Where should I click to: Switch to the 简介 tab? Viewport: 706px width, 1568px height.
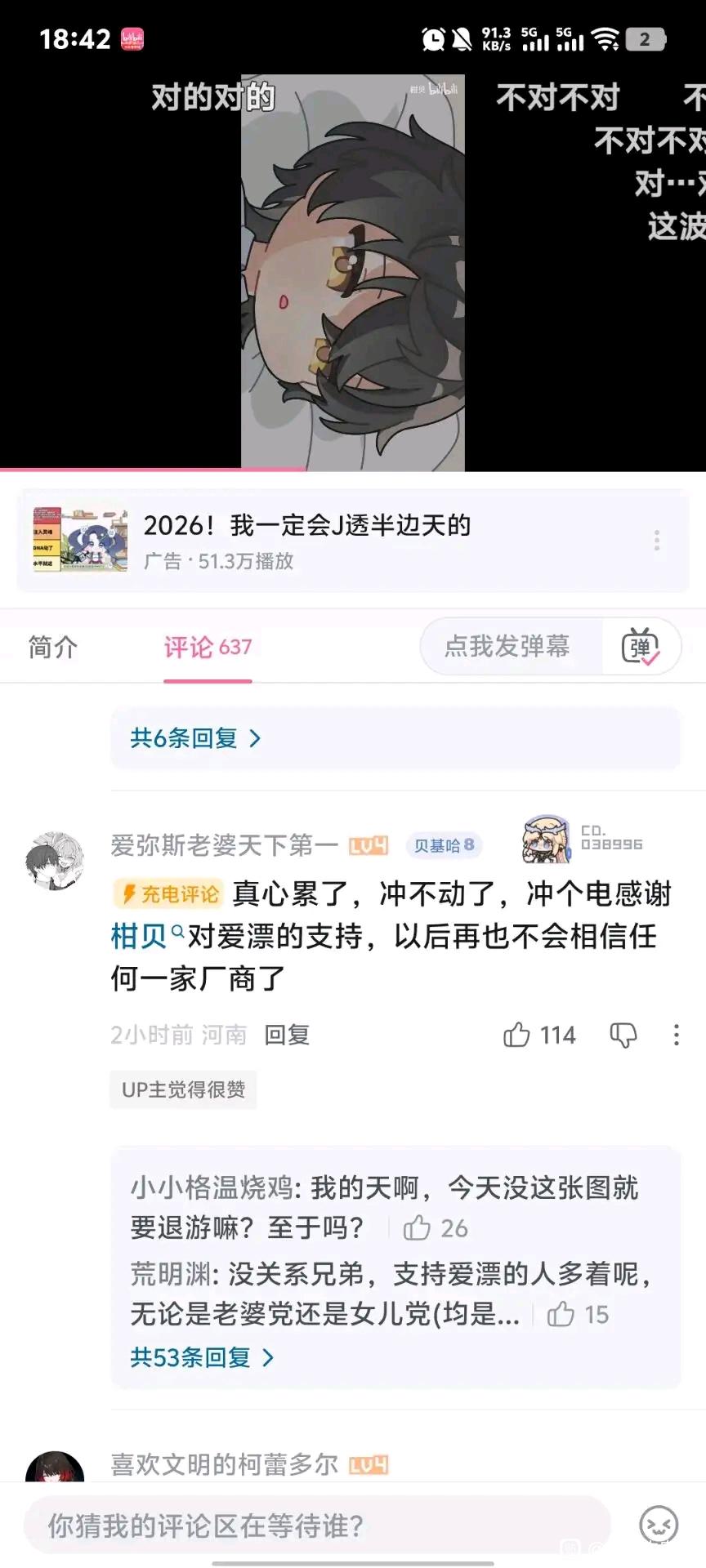coord(53,647)
